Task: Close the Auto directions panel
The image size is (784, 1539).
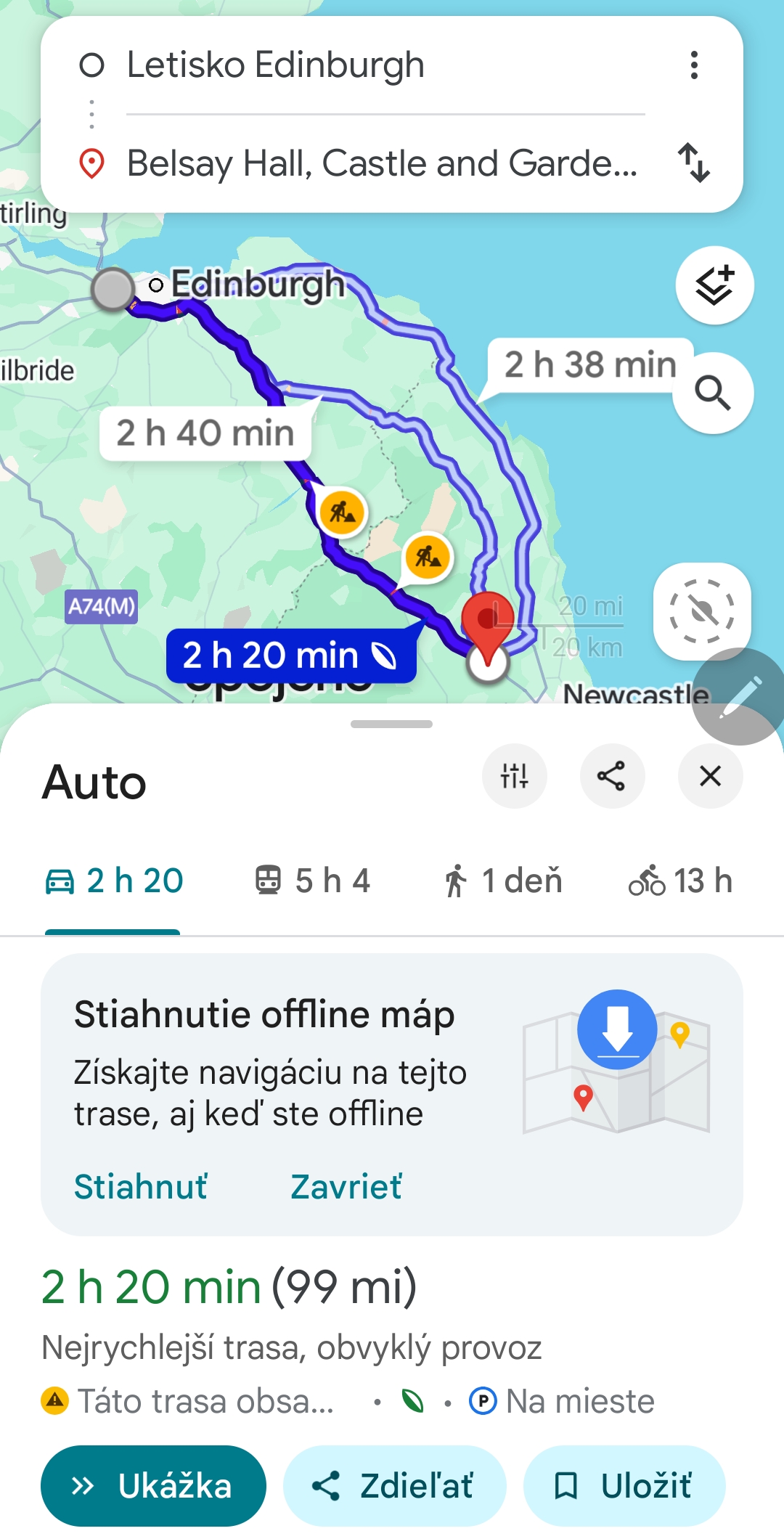Action: pyautogui.click(x=710, y=776)
